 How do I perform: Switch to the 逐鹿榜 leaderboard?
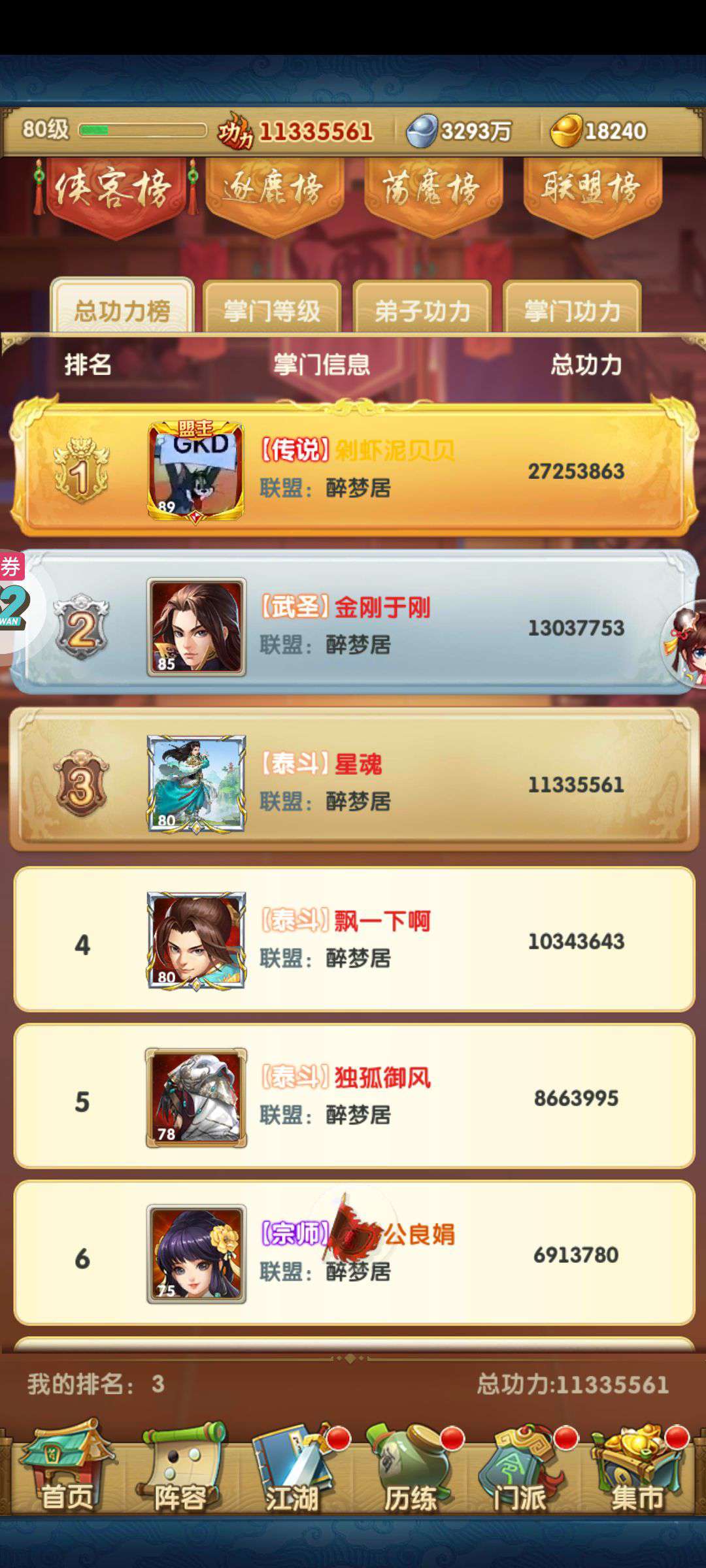coord(274,192)
